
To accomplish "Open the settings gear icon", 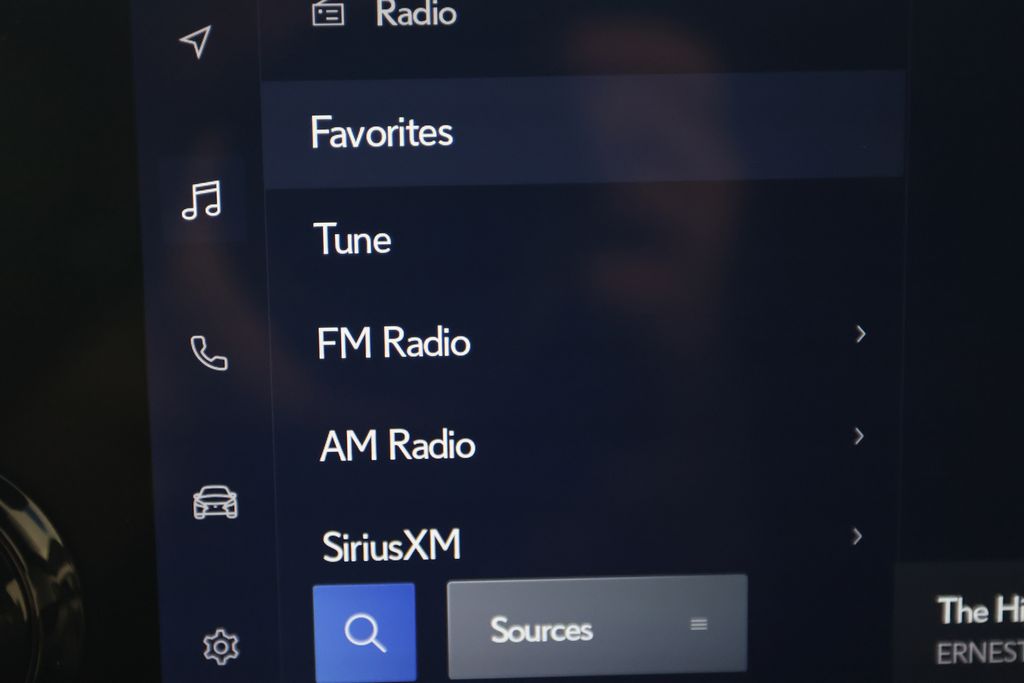I will pos(220,647).
